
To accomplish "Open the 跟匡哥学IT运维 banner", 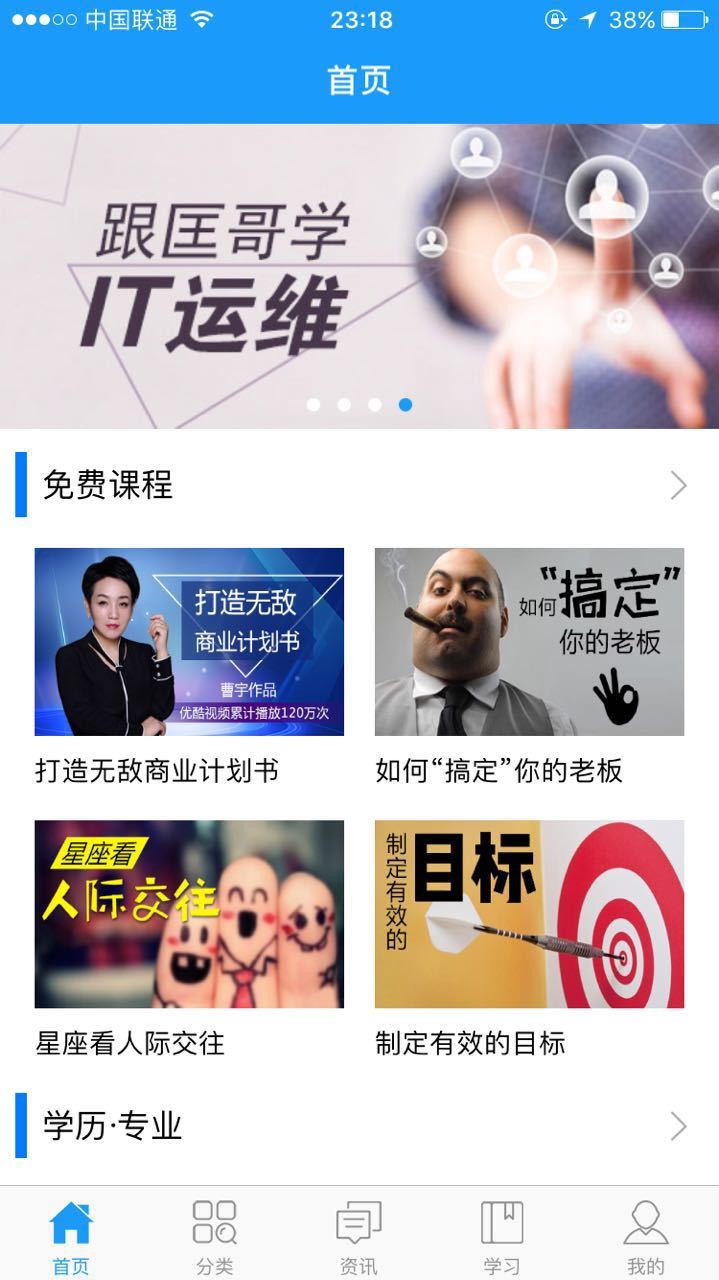I will pos(359,276).
